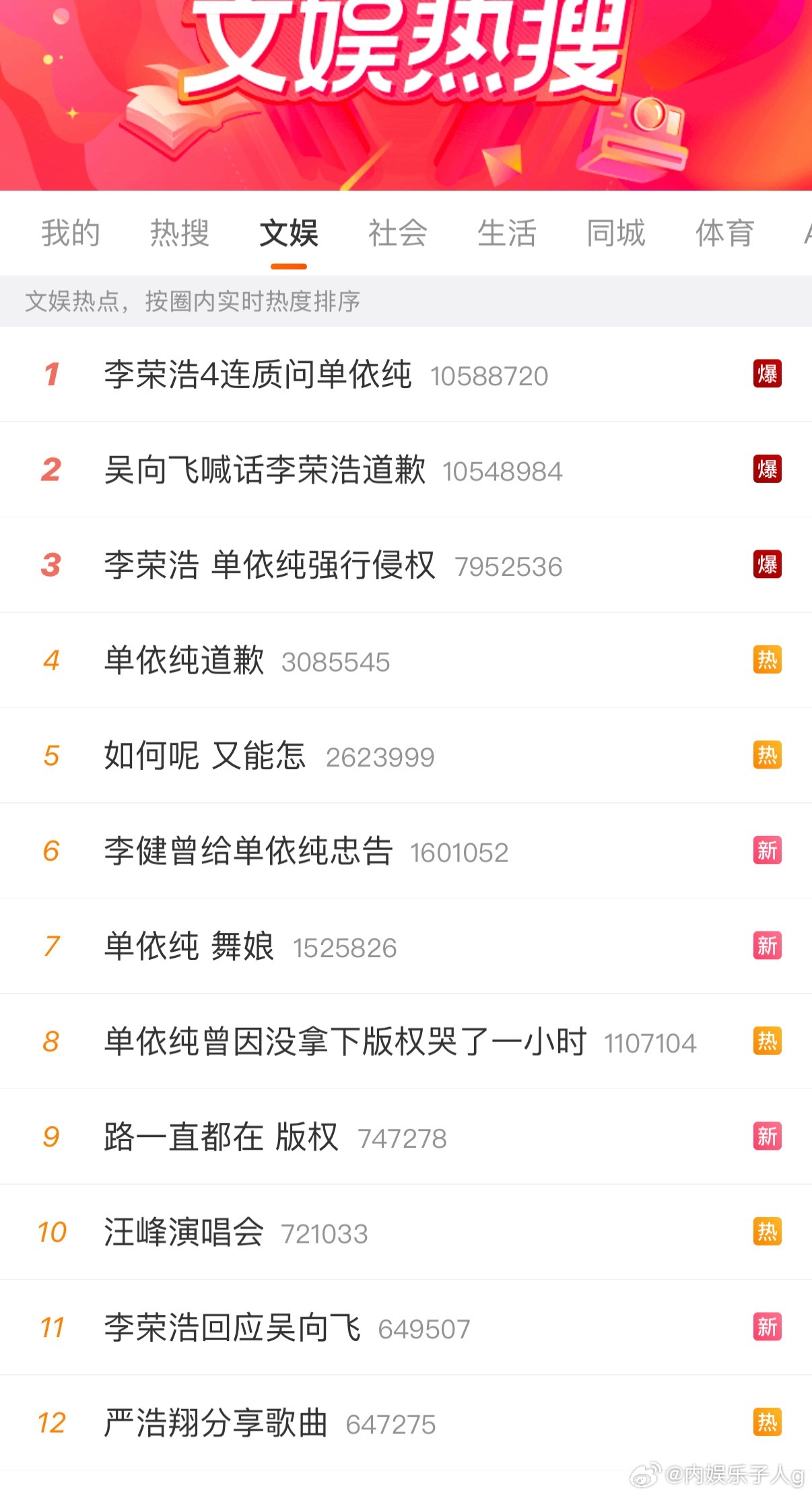
Task: Switch to the 社会 tab
Action: 397,234
